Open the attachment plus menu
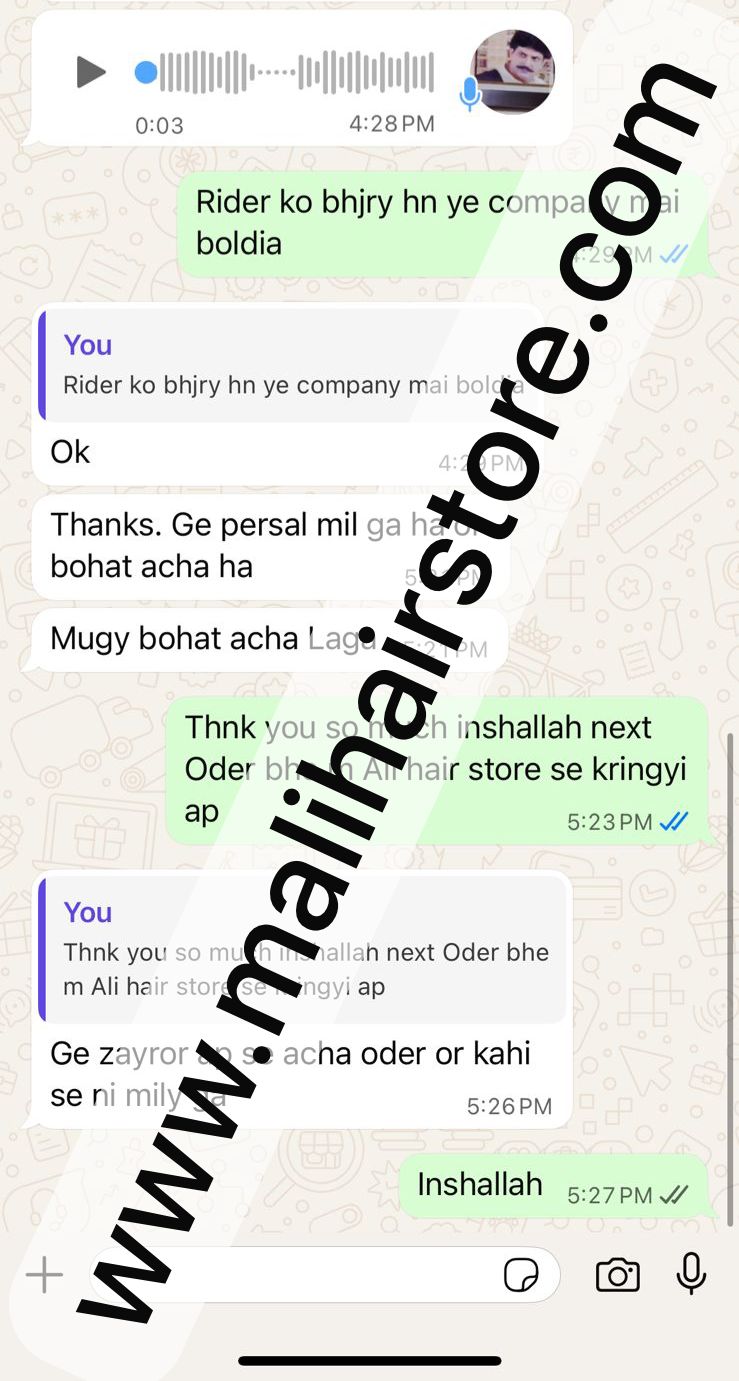 point(44,1275)
